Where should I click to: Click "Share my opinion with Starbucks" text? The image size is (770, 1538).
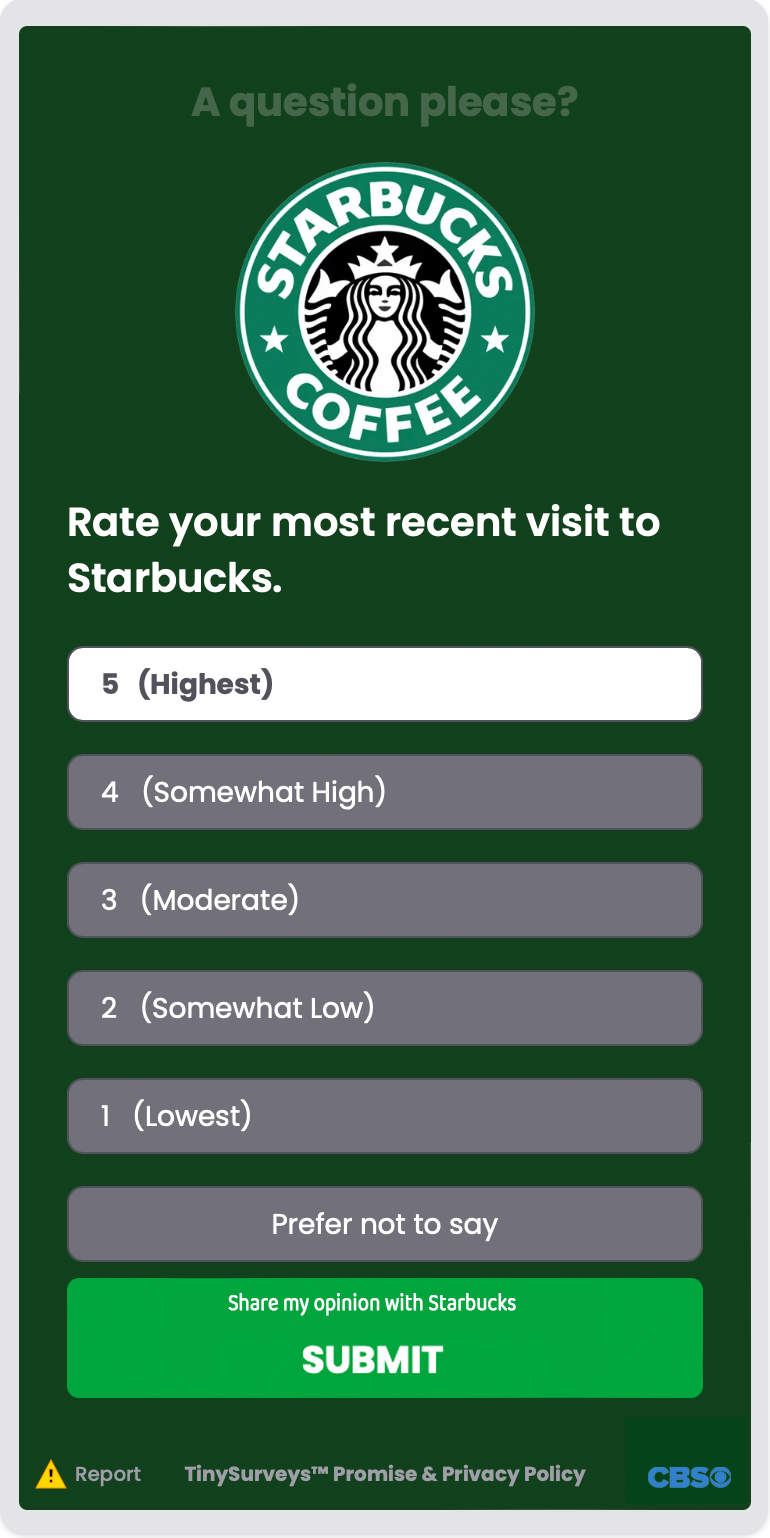pos(371,1303)
